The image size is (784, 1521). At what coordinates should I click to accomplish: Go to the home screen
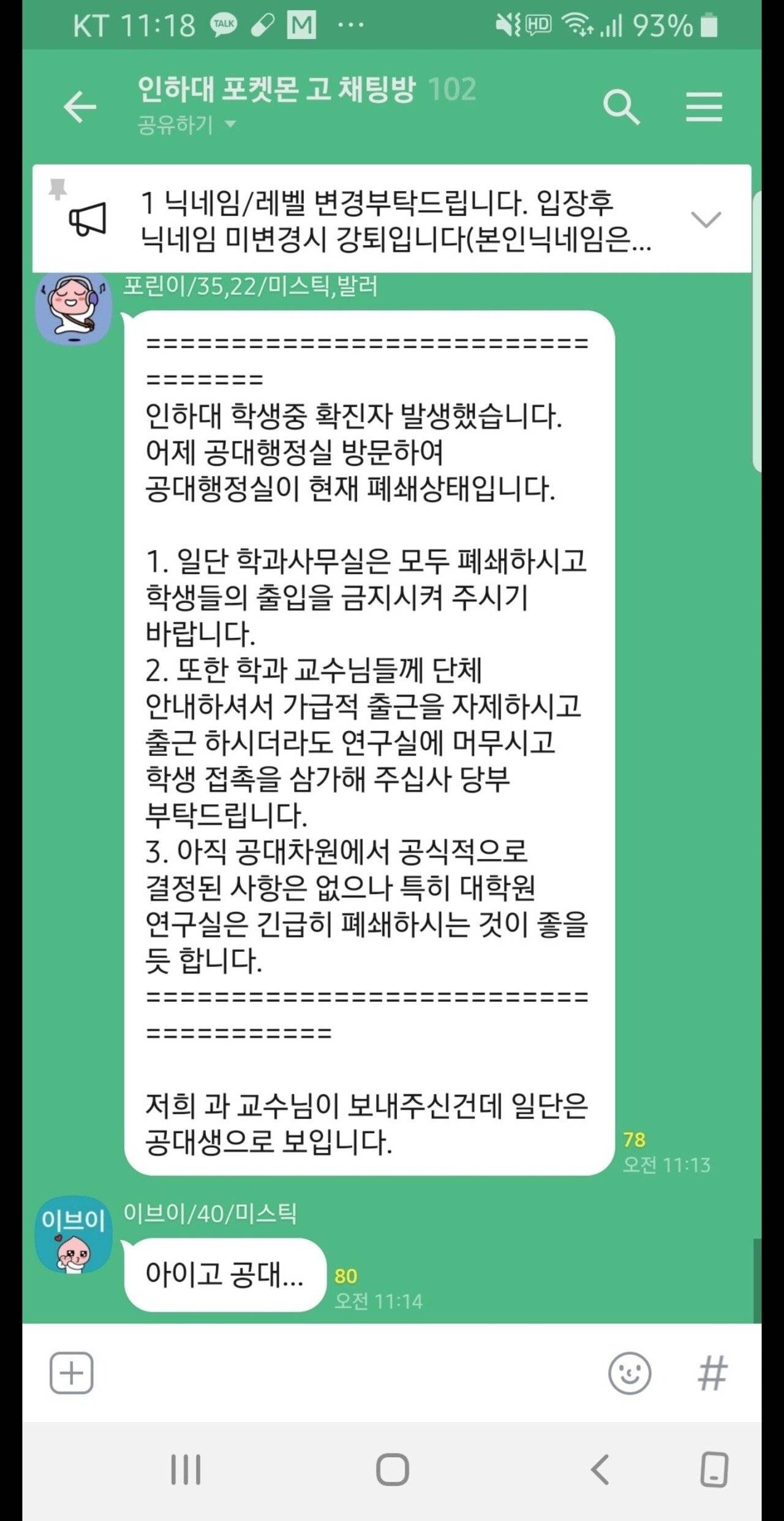(x=392, y=1470)
